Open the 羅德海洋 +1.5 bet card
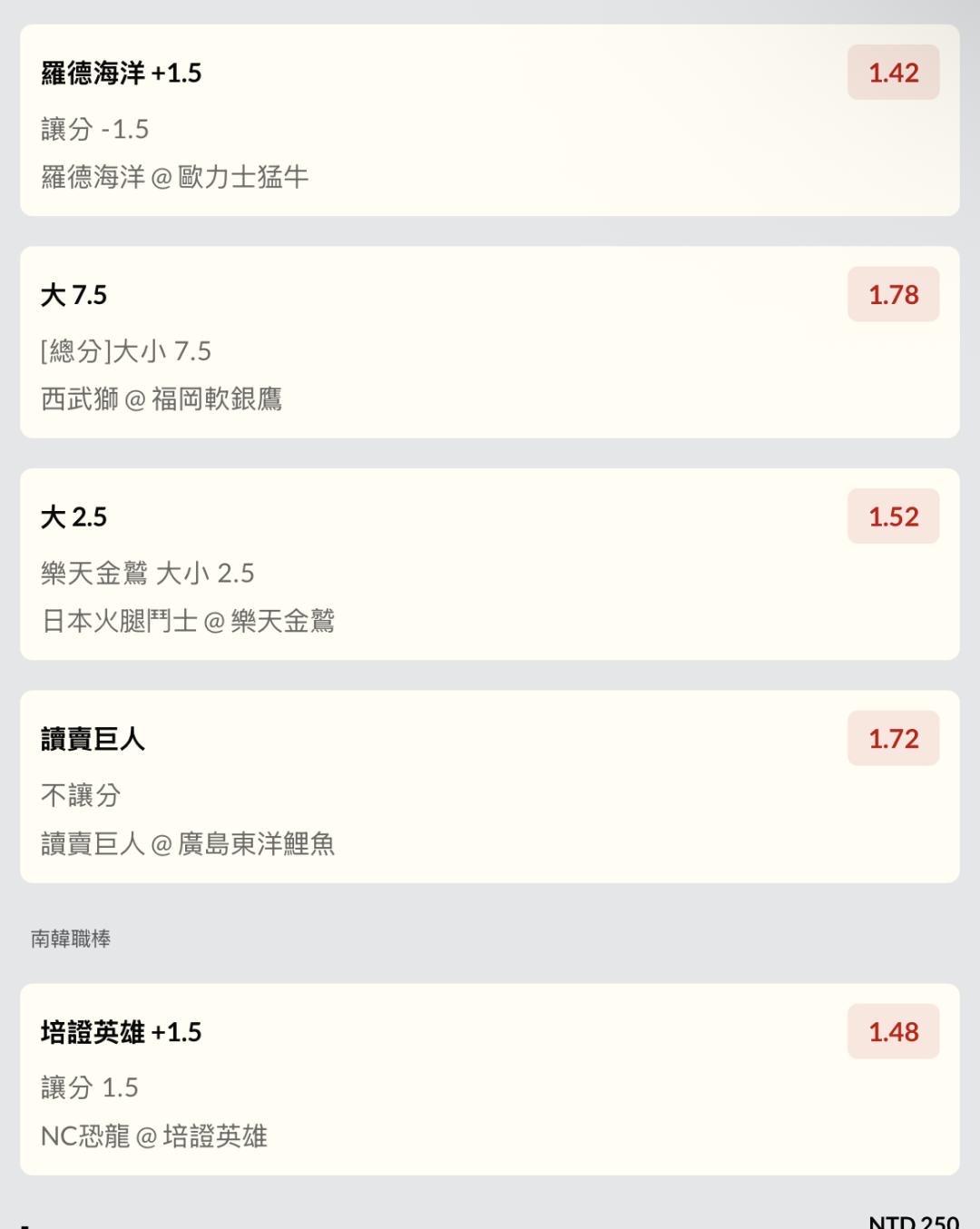 489,120
